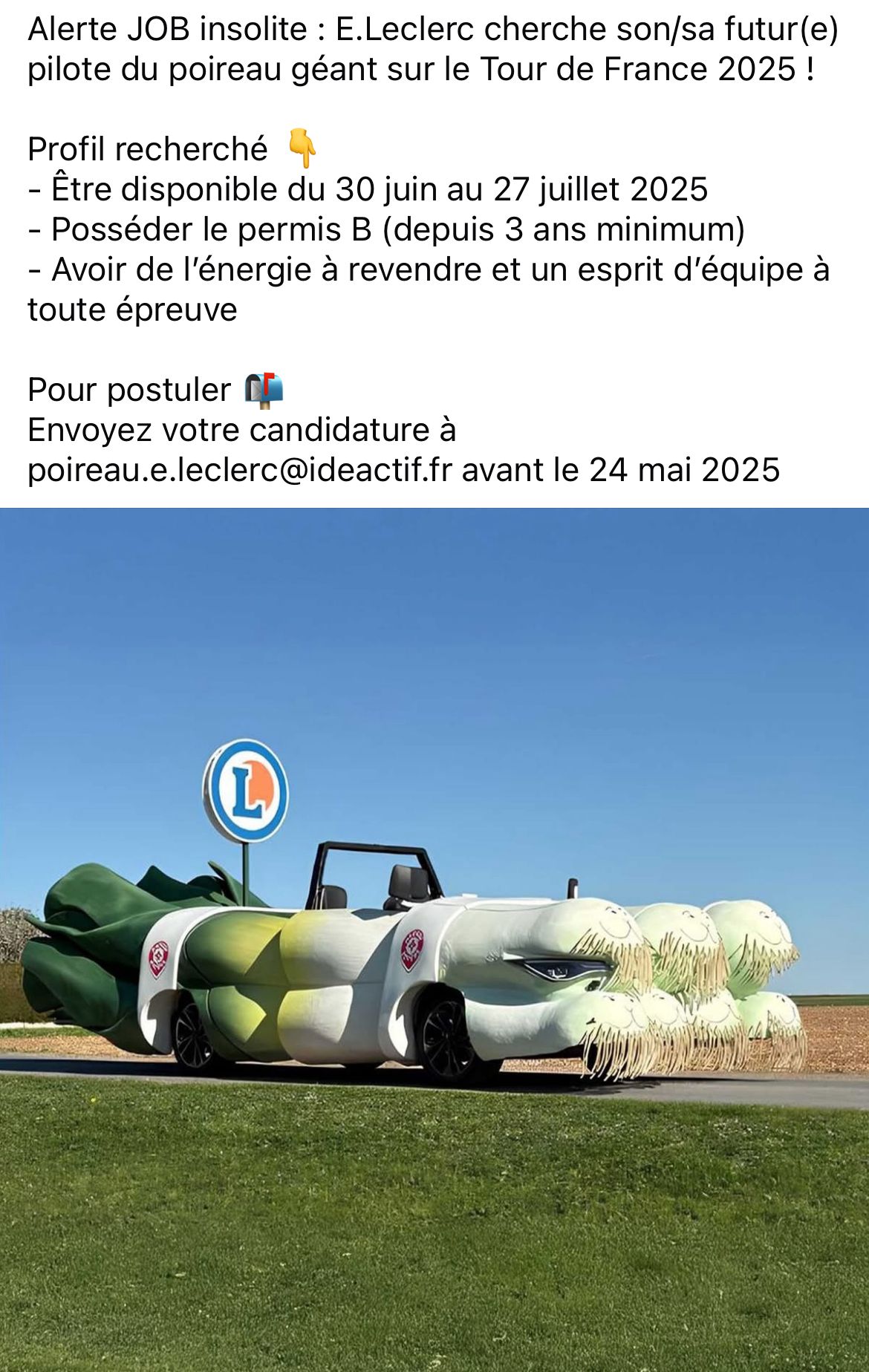869x1372 pixels.
Task: Open the giant leek car photo
Action: tap(434, 939)
